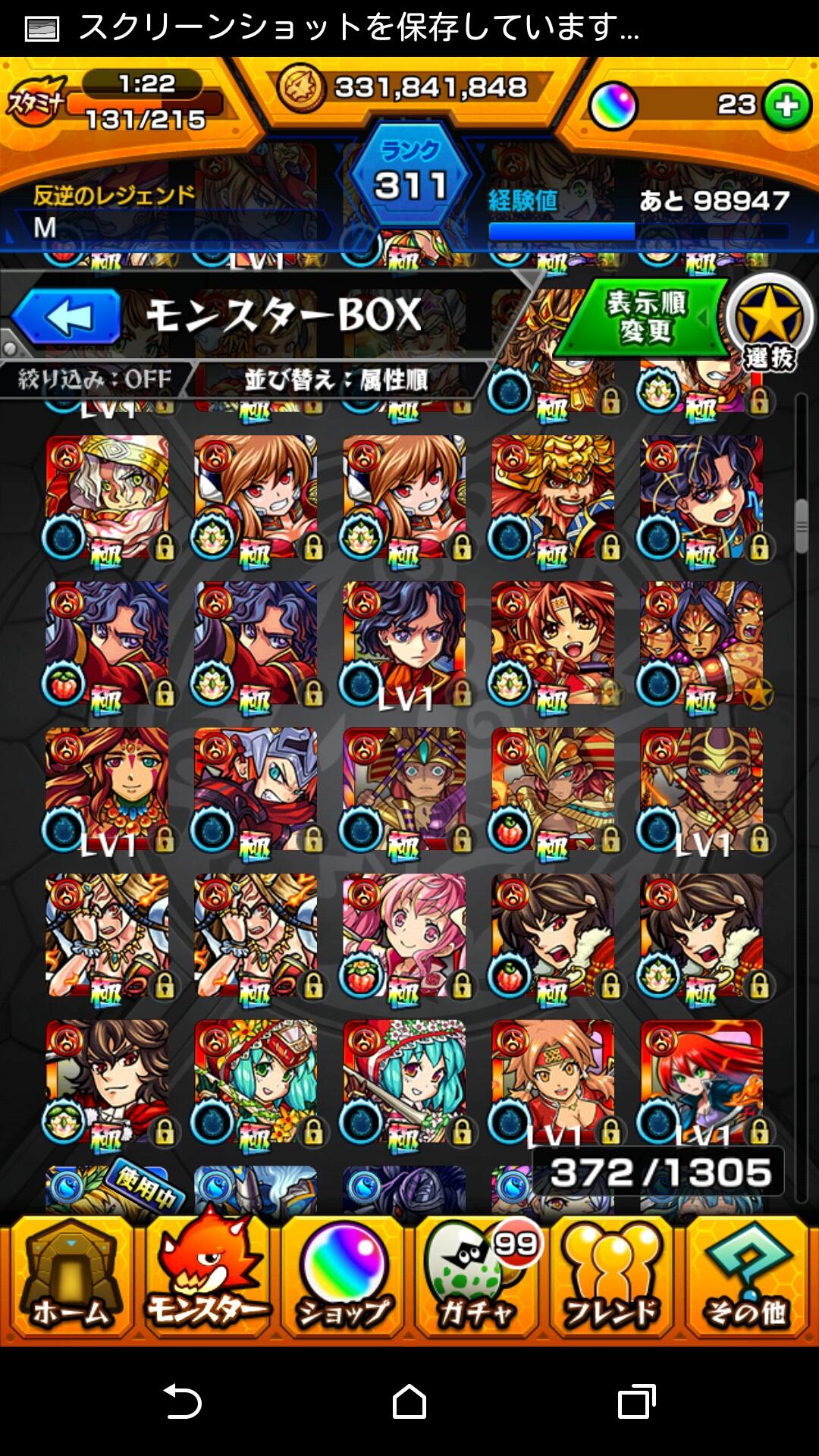The width and height of the screenshot is (819, 1456).
Task: Select the silver-helmeted knight monster
Action: (x=256, y=789)
